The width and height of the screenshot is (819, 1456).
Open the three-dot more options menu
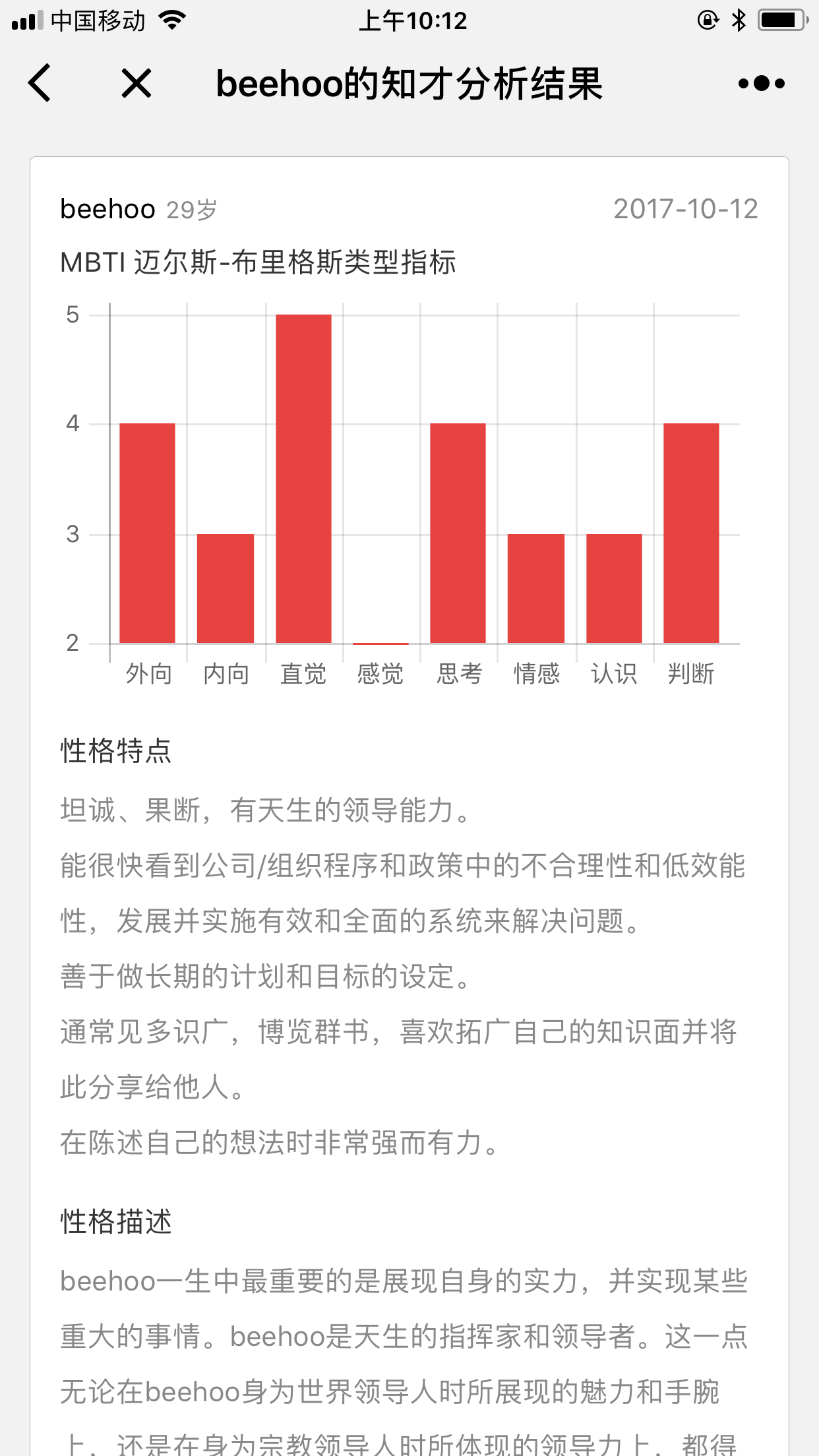tap(762, 83)
